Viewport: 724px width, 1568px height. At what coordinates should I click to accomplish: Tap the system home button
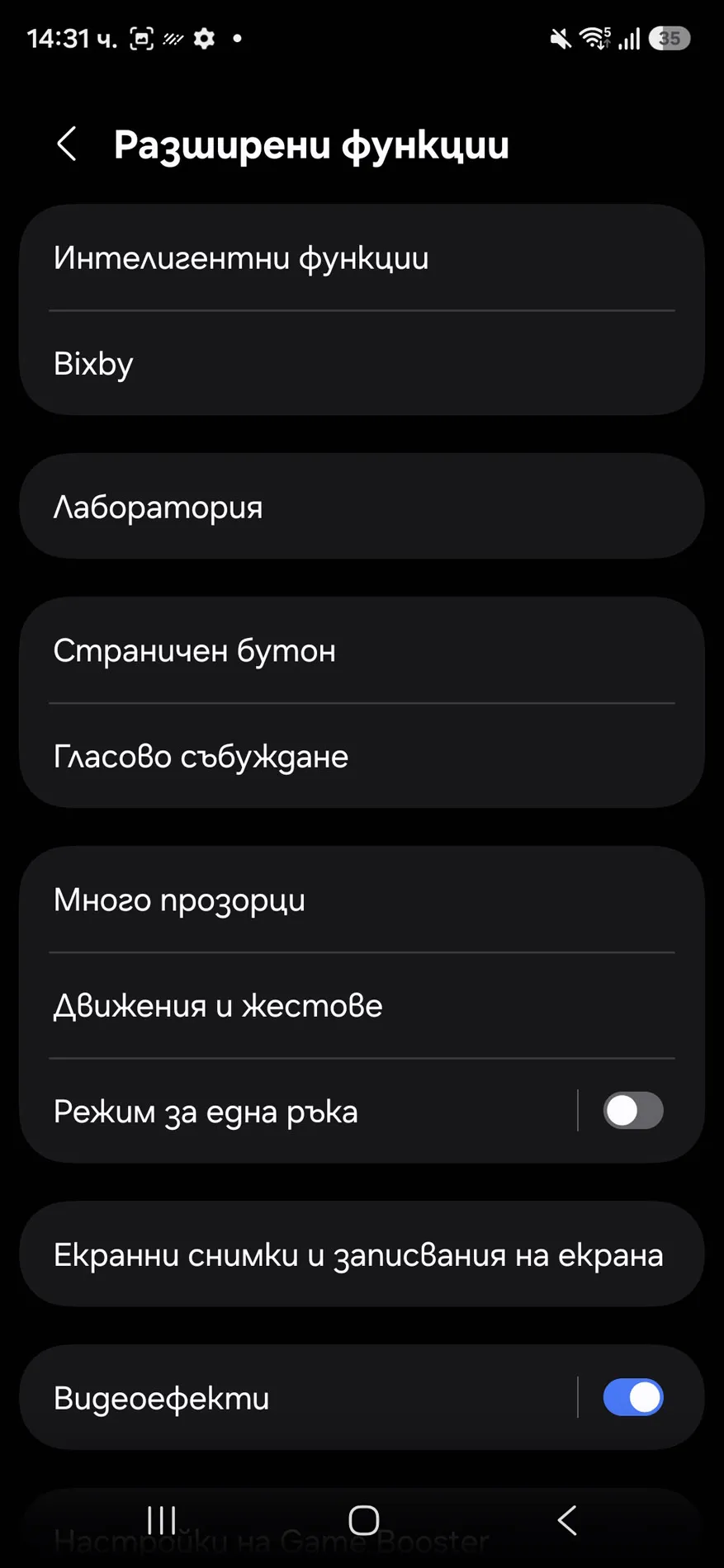point(363,1520)
